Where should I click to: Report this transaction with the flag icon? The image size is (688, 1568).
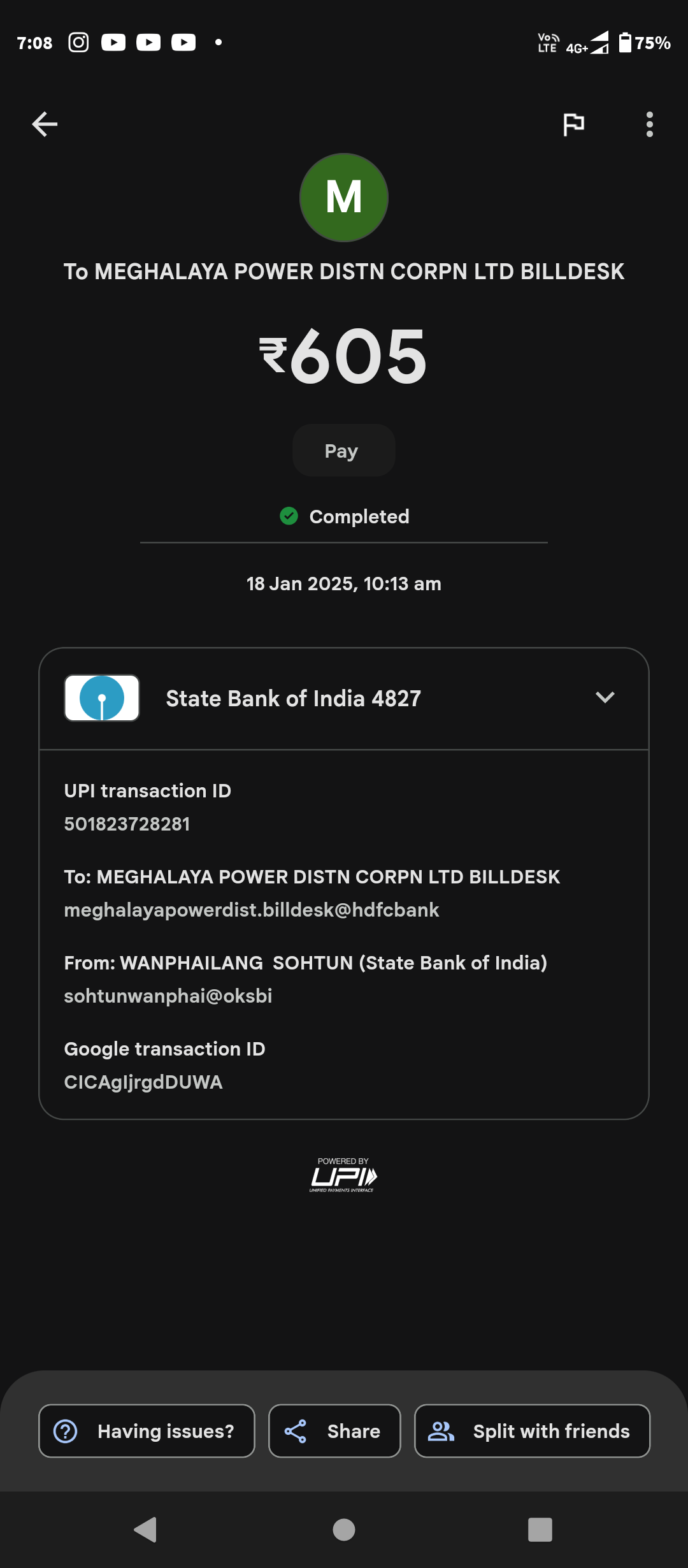573,124
